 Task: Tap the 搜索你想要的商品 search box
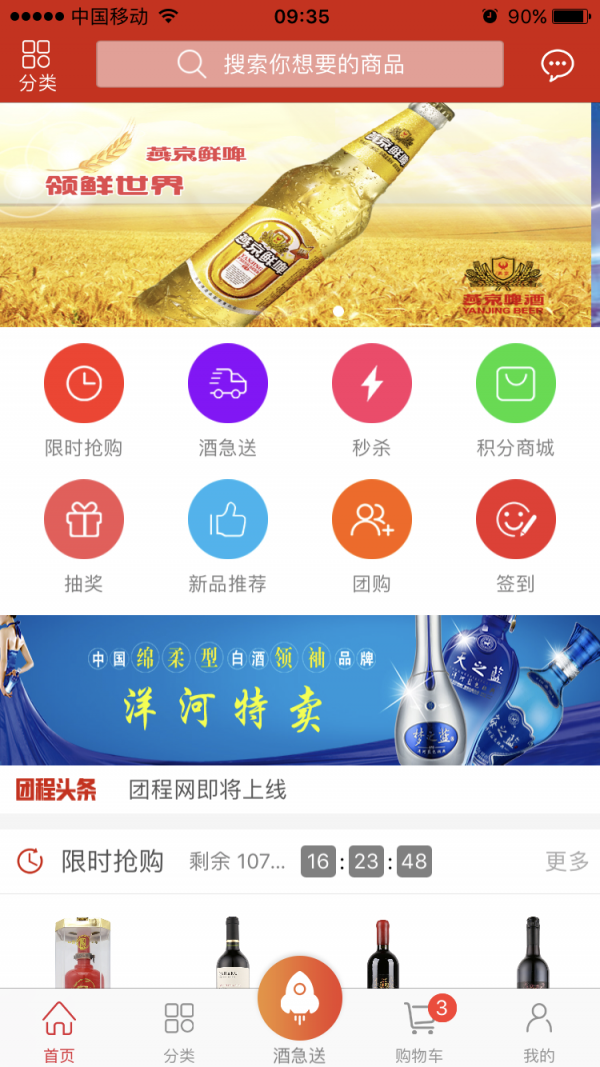[x=299, y=64]
